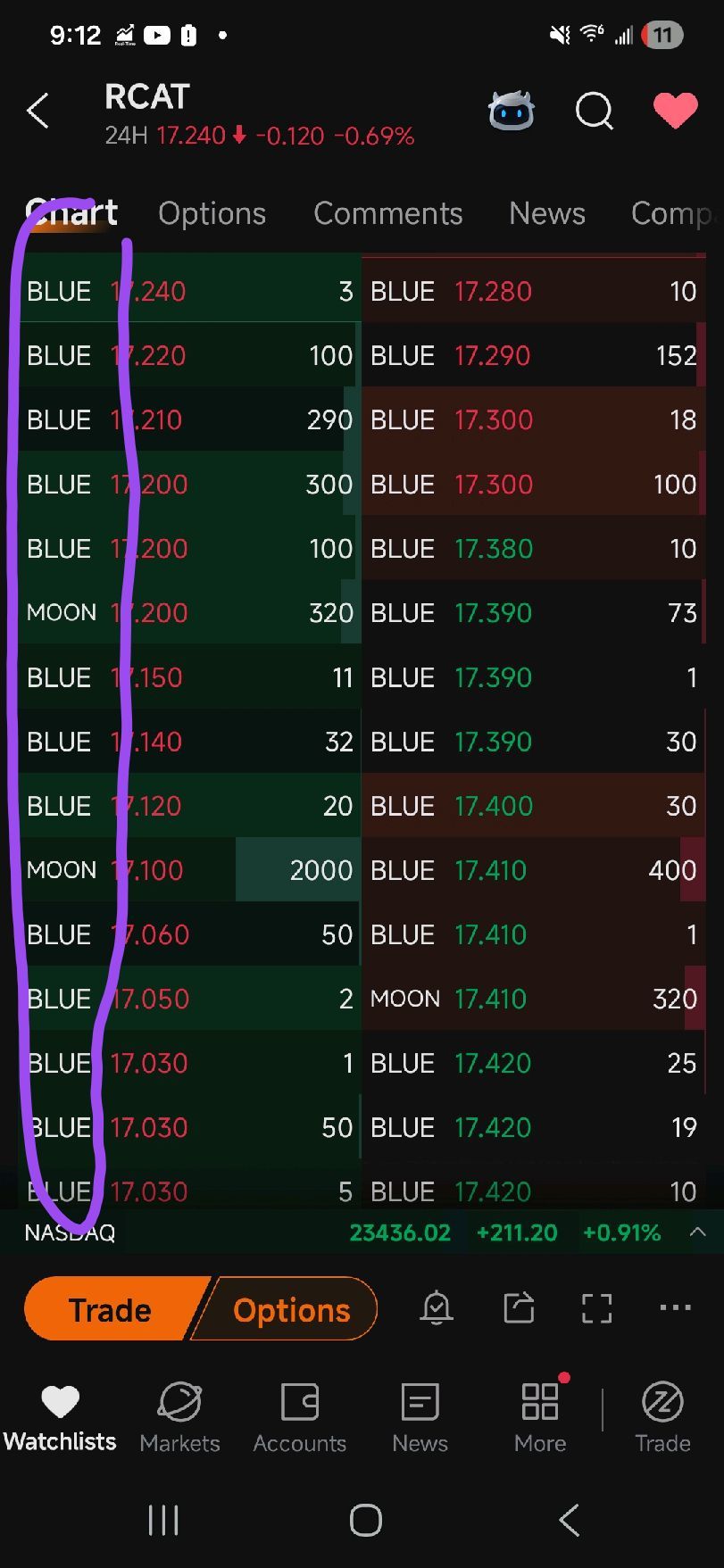This screenshot has height=1568, width=724.
Task: Tap the orange Trade button
Action: [112, 1309]
